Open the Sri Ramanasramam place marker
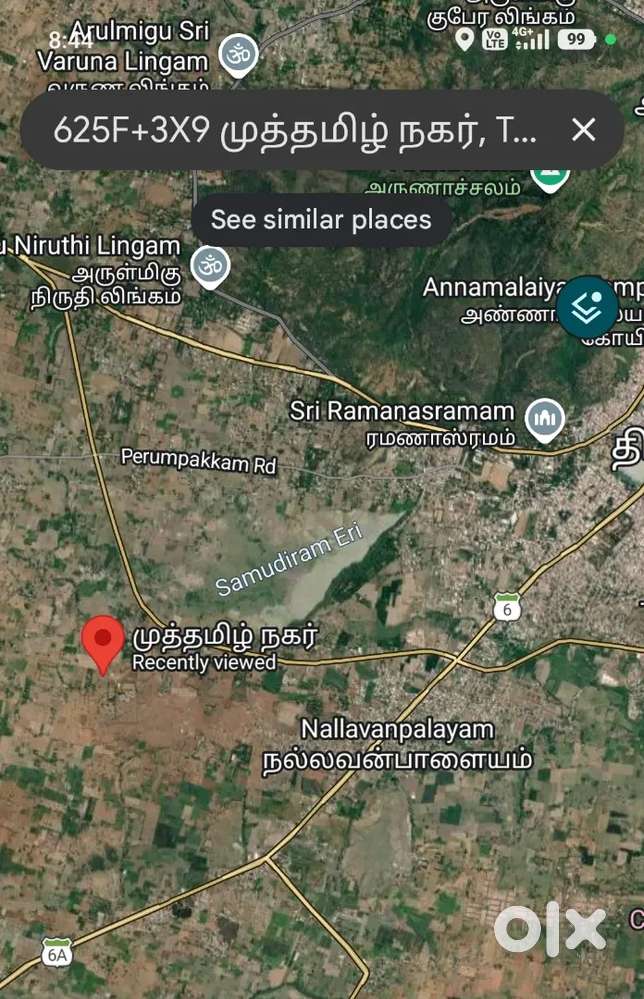 (x=545, y=420)
